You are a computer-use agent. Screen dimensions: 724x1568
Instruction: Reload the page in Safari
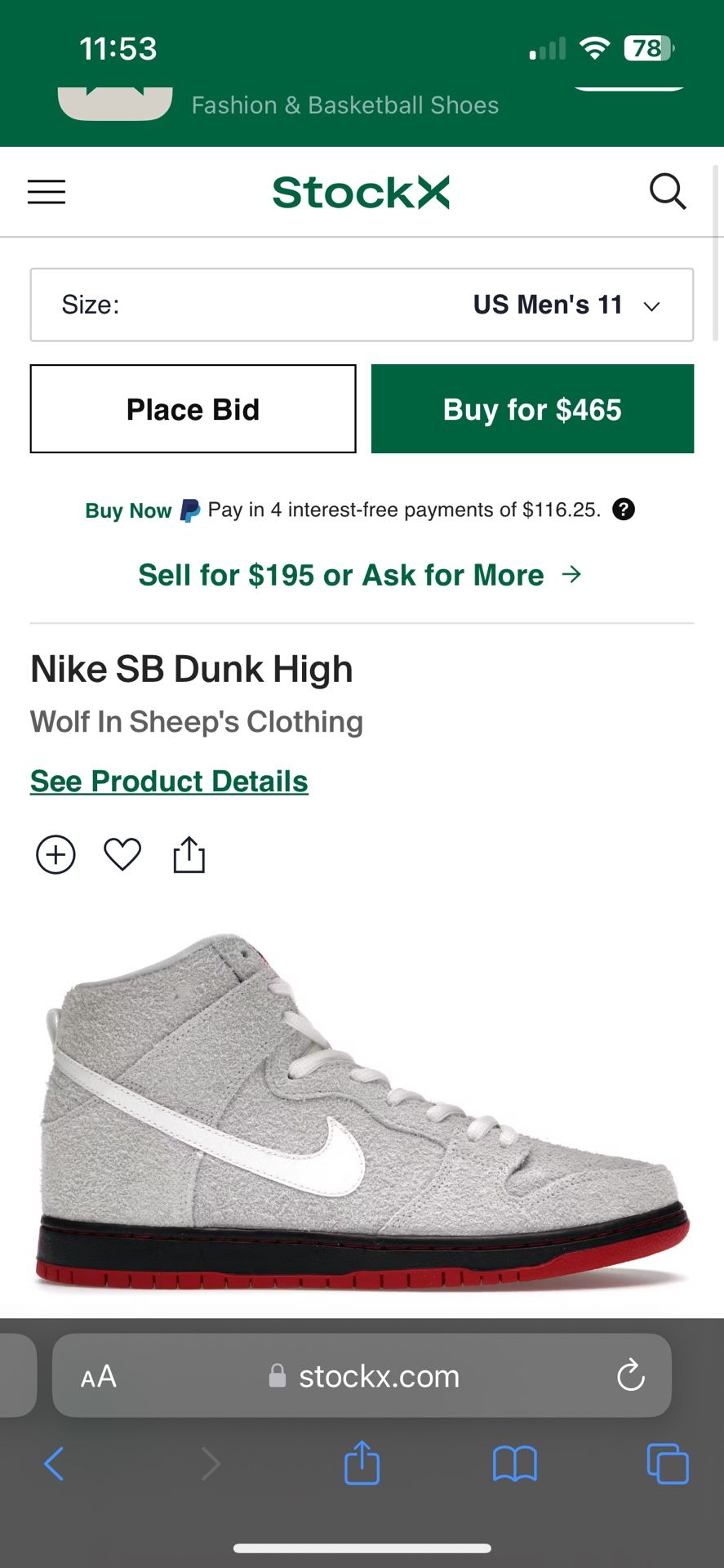pos(629,1375)
